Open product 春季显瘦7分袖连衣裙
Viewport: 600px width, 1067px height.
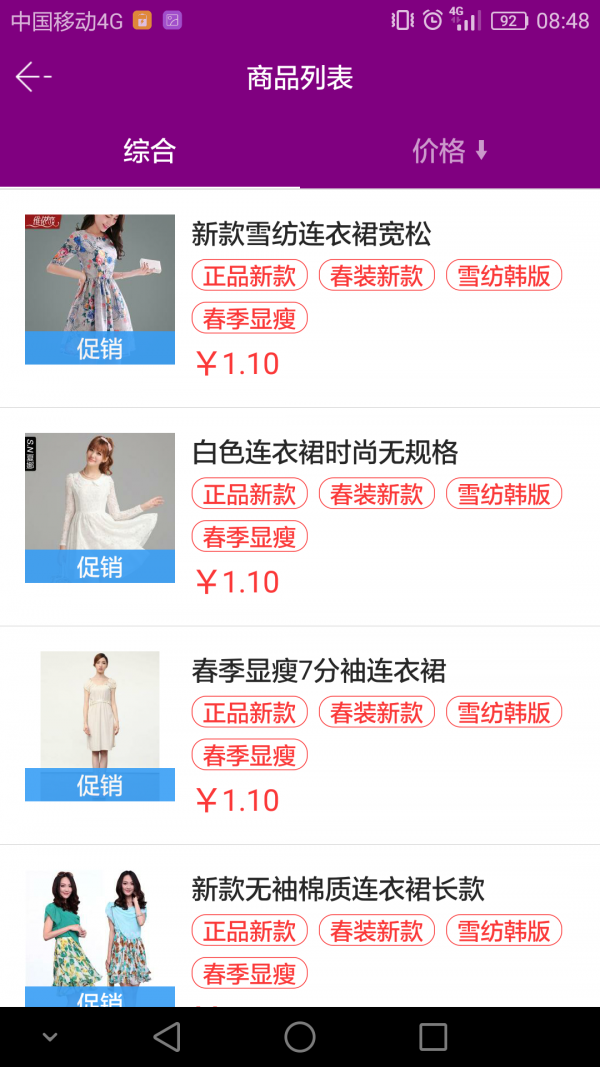318,671
